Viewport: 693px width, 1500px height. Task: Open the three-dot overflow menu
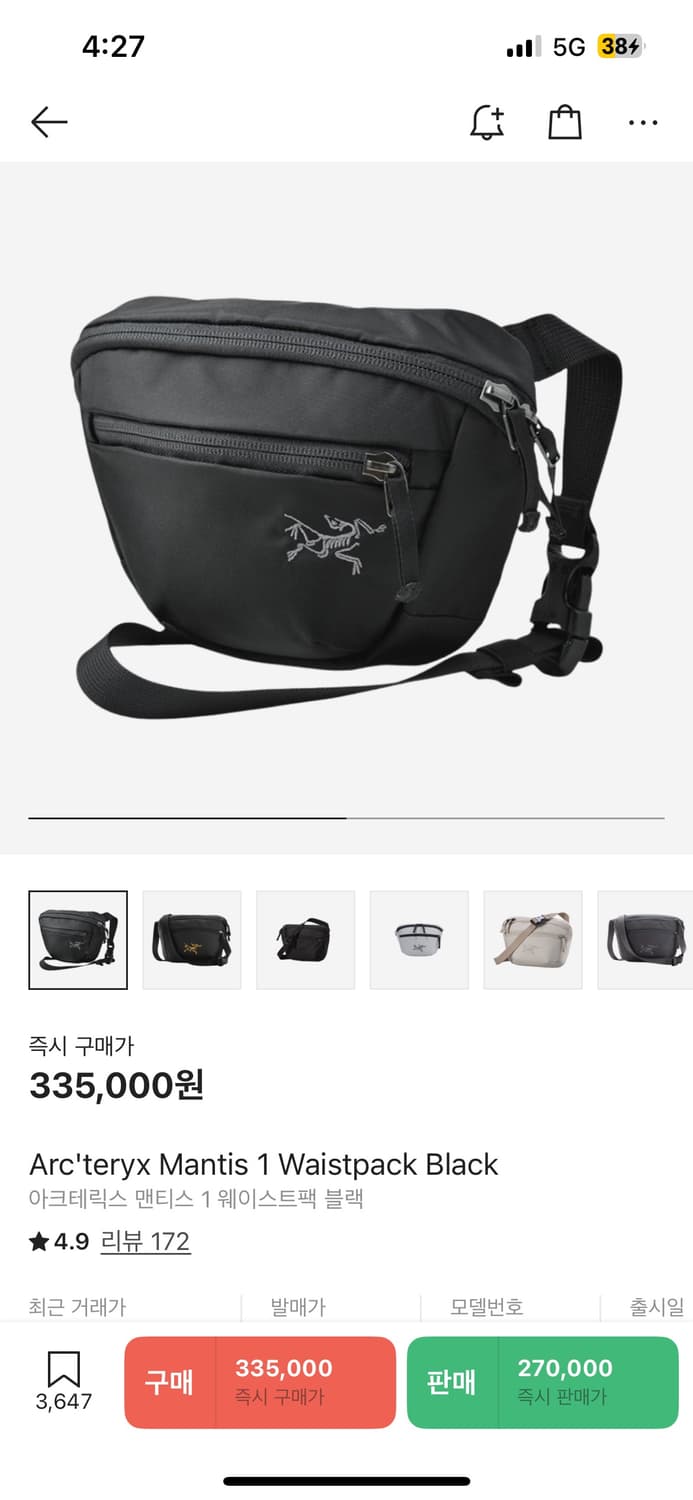643,123
